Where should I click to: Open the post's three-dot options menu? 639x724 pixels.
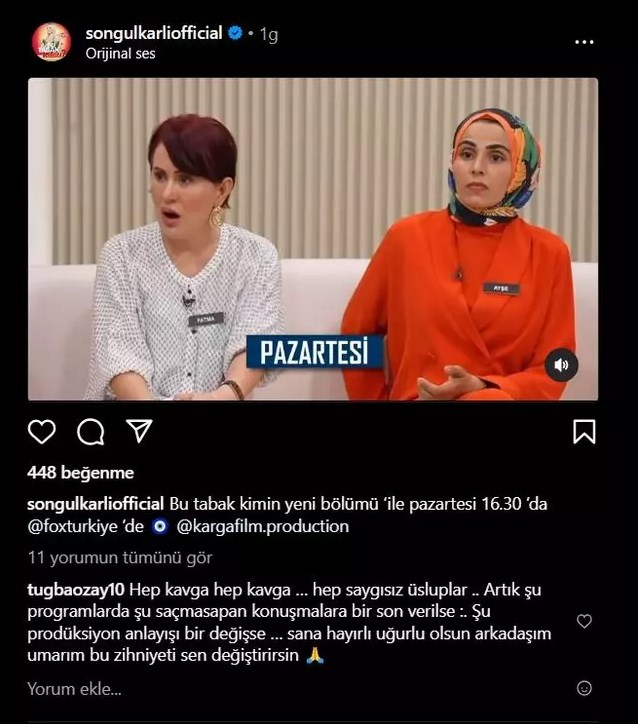584,42
